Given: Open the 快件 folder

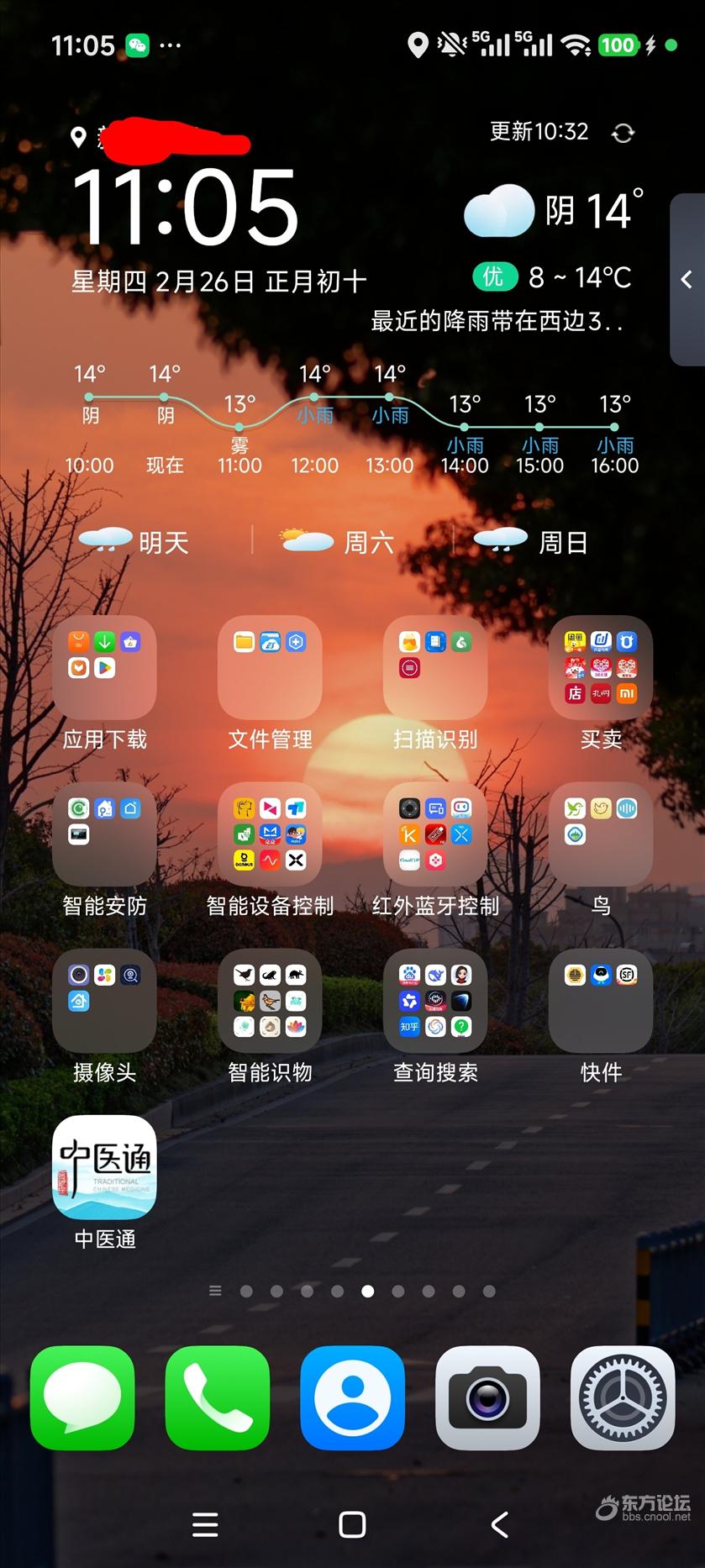Looking at the screenshot, I should pos(601,1001).
